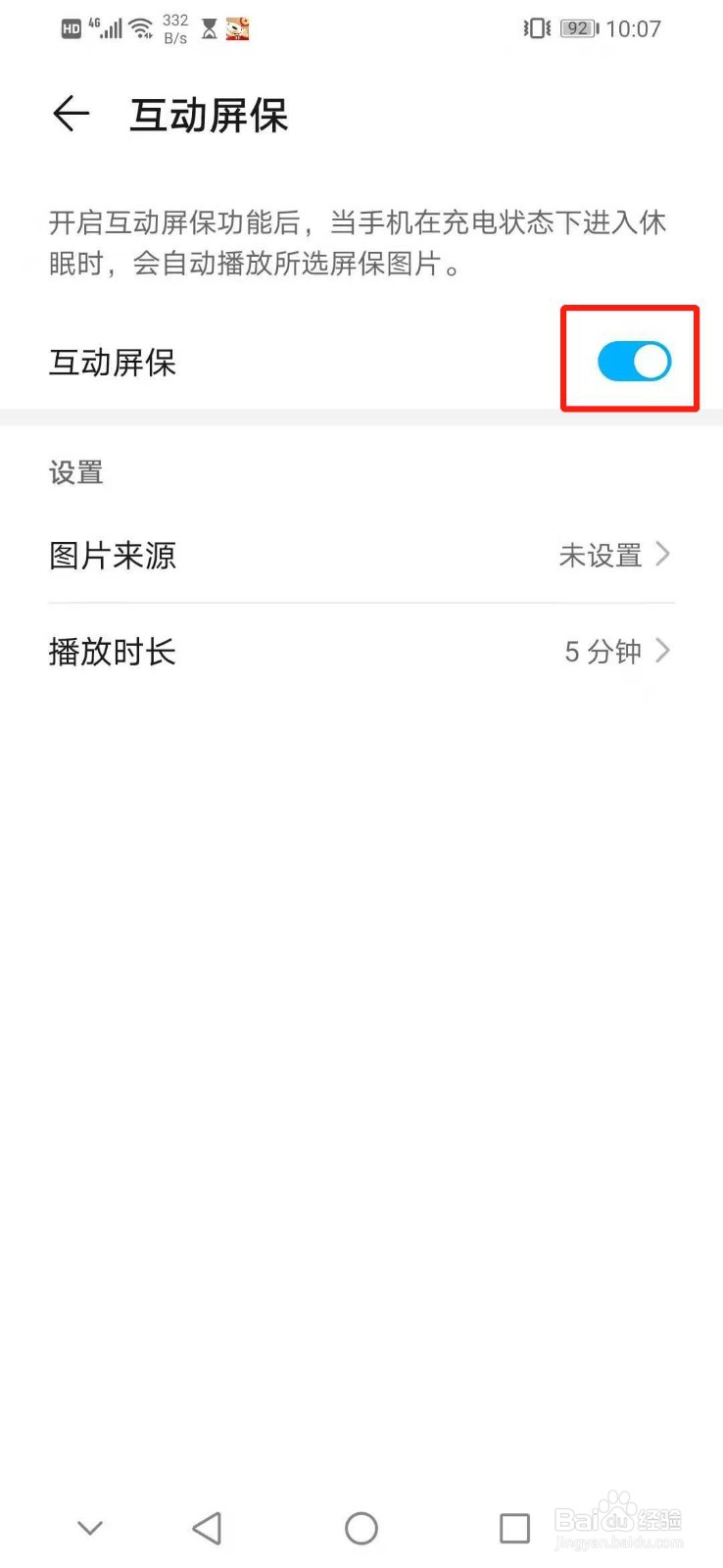This screenshot has height=1568, width=723.
Task: Open the 播放时长 duration options
Action: [664, 650]
